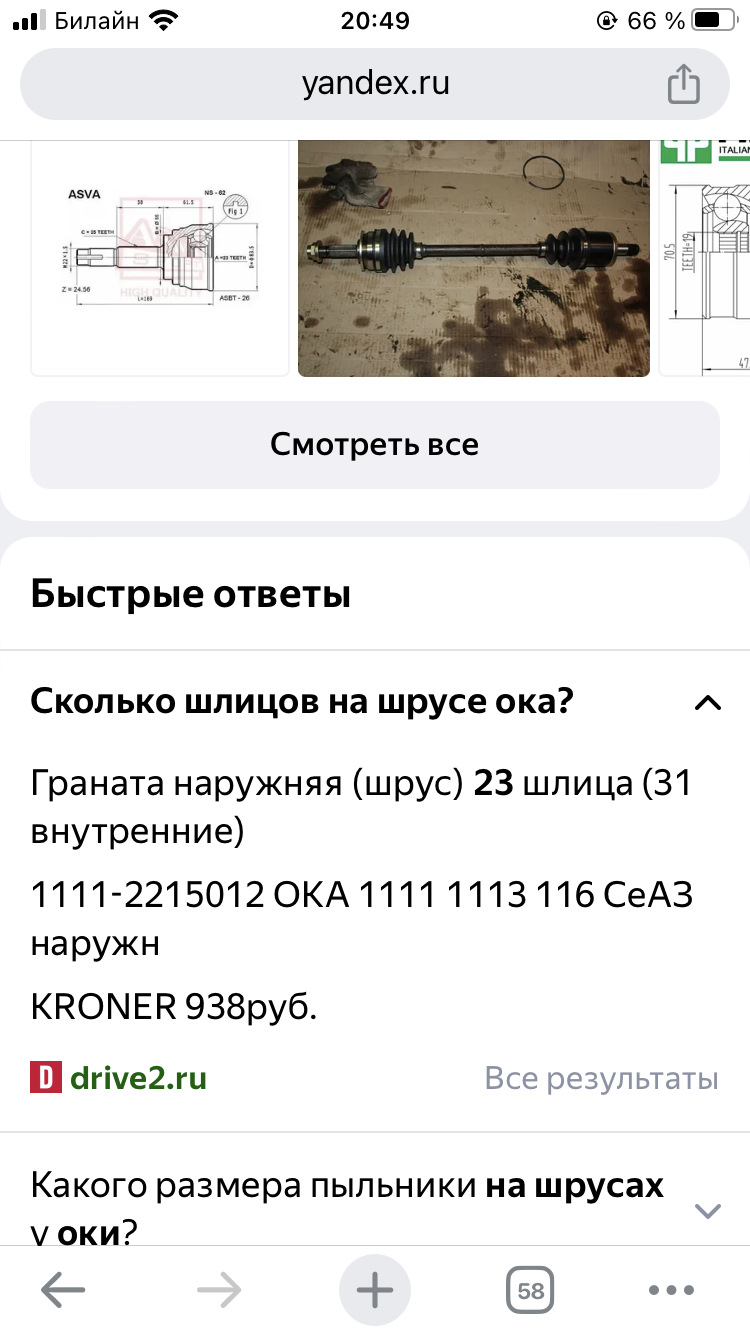Open the drive shaft photo
750x1334 pixels.
click(474, 257)
